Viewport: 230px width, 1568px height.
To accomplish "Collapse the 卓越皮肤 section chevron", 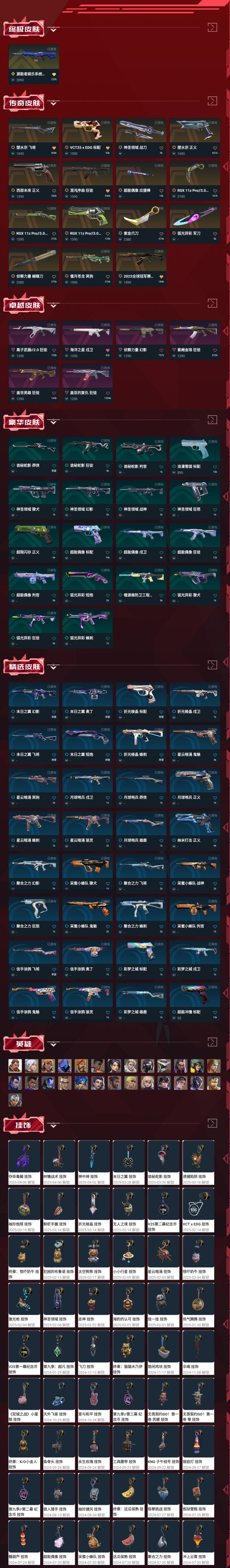I will [54, 305].
